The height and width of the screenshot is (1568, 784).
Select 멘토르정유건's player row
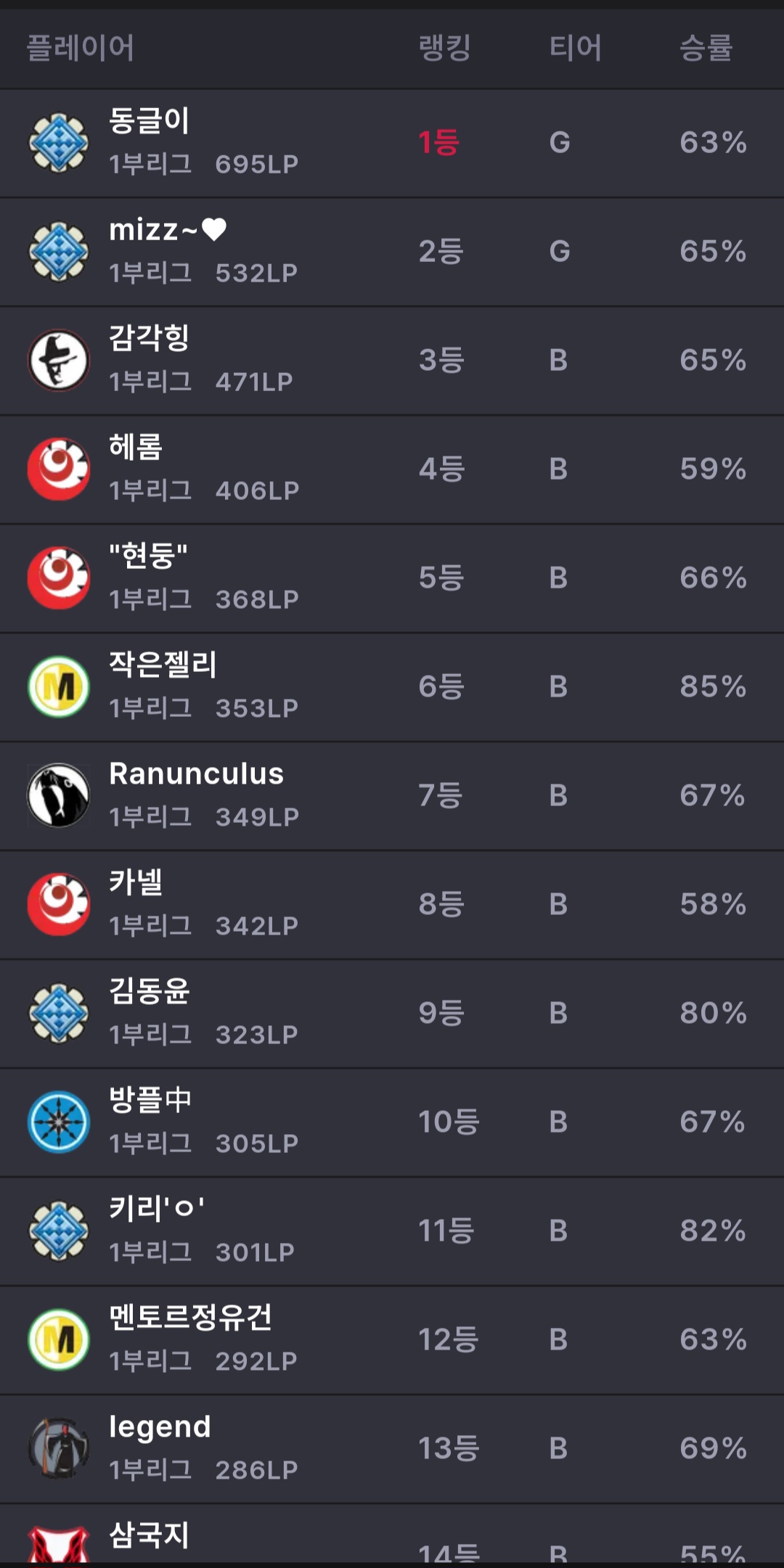pos(392,1340)
